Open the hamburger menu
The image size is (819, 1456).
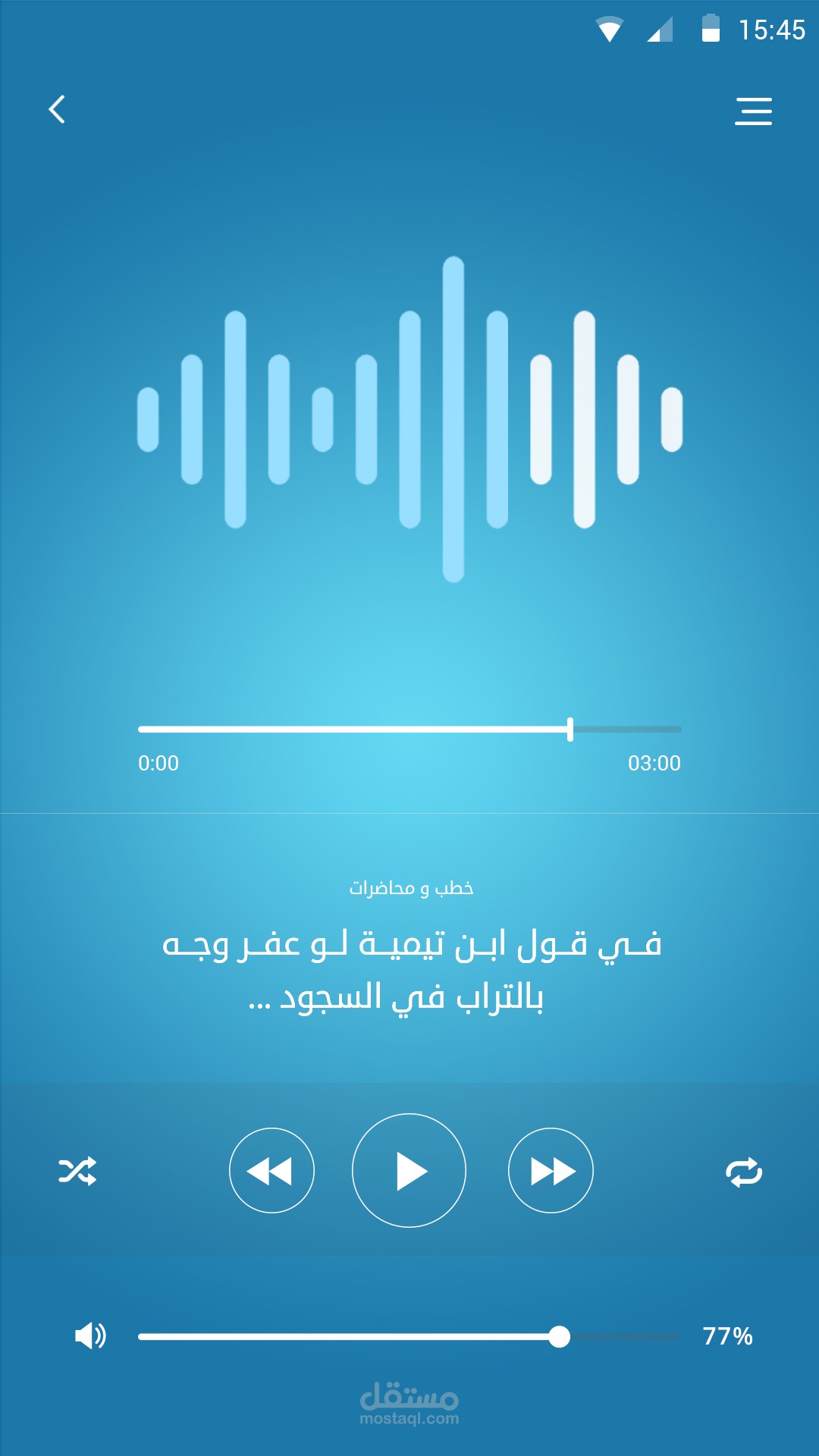coord(753,111)
